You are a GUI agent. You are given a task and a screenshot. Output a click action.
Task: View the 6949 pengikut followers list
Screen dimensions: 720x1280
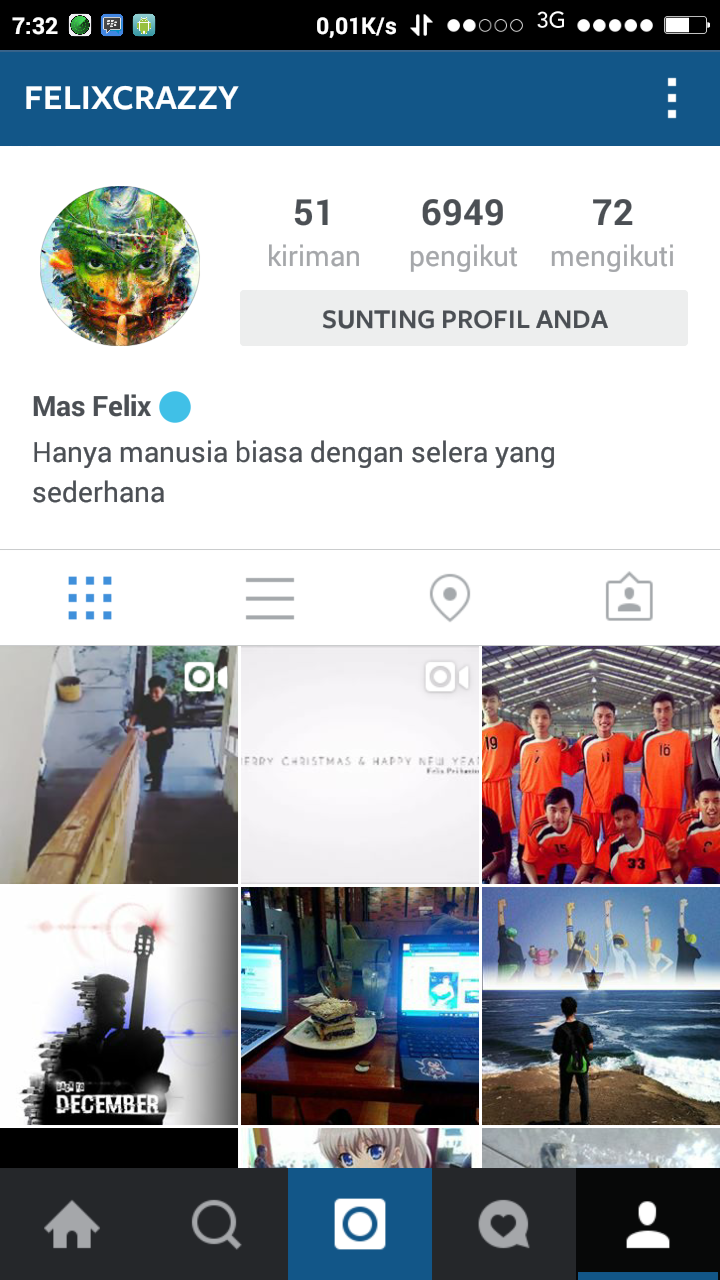[463, 232]
